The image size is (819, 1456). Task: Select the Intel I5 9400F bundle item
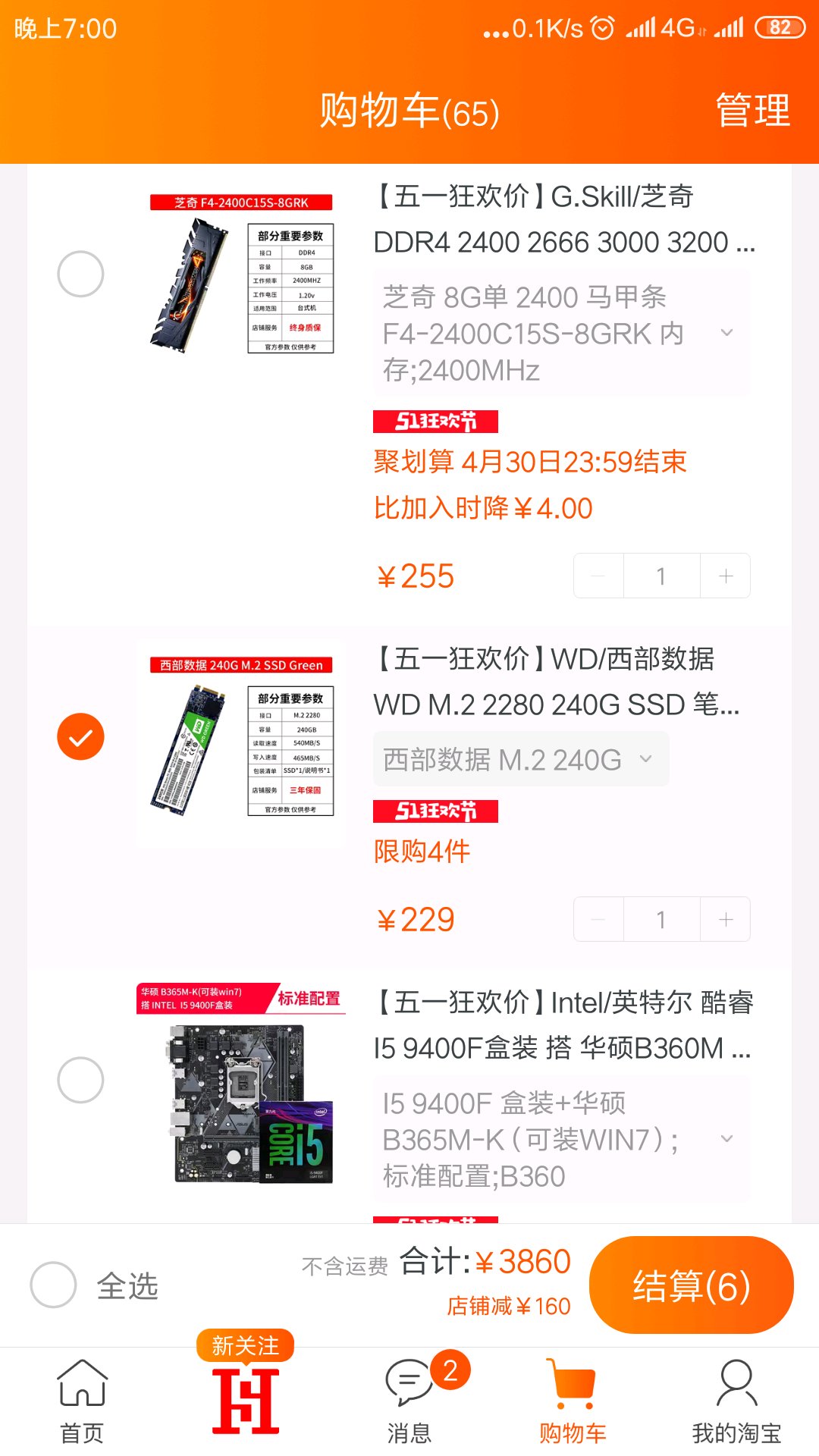[x=80, y=1080]
